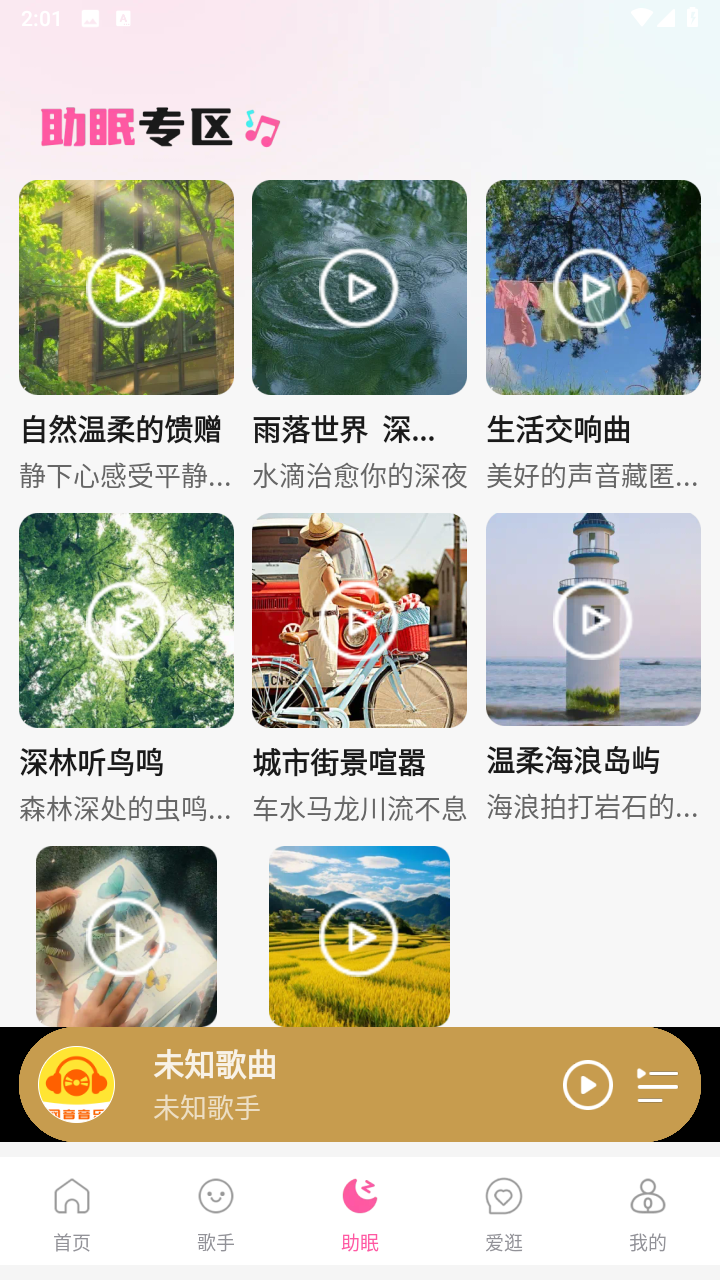720x1280 pixels.
Task: Select the 助眠 tab
Action: [360, 1213]
